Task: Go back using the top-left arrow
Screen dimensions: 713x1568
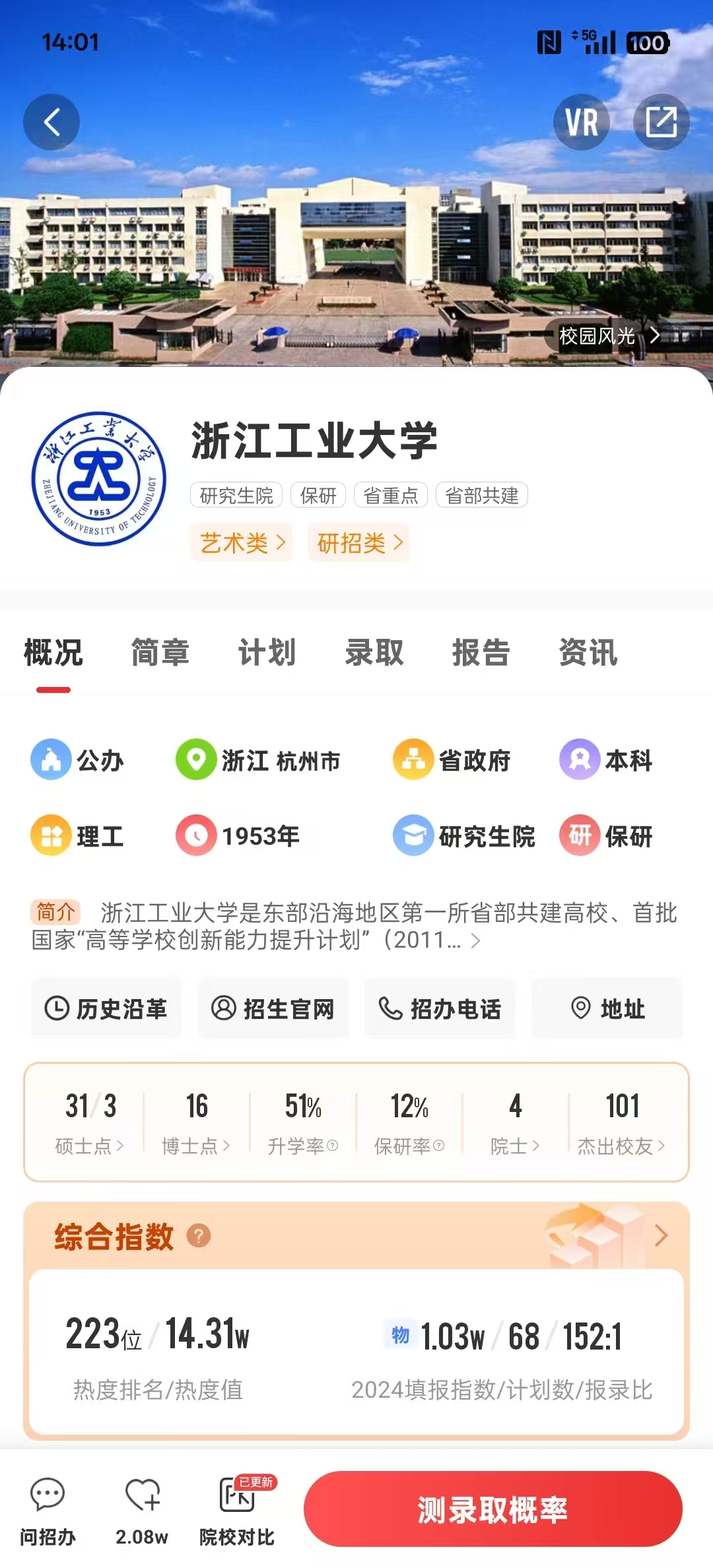Action: coord(51,122)
